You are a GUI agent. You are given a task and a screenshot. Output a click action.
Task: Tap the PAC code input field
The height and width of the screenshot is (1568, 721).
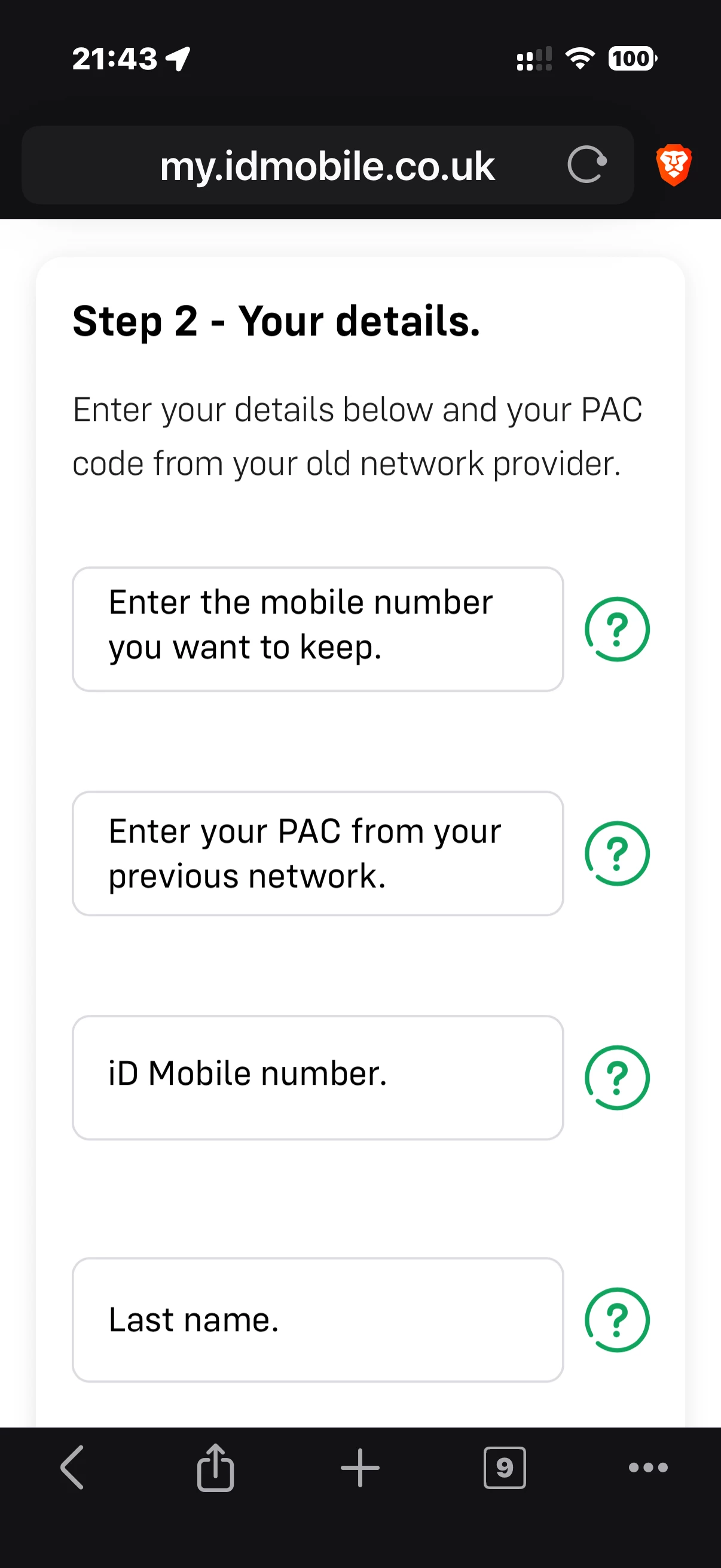(317, 853)
